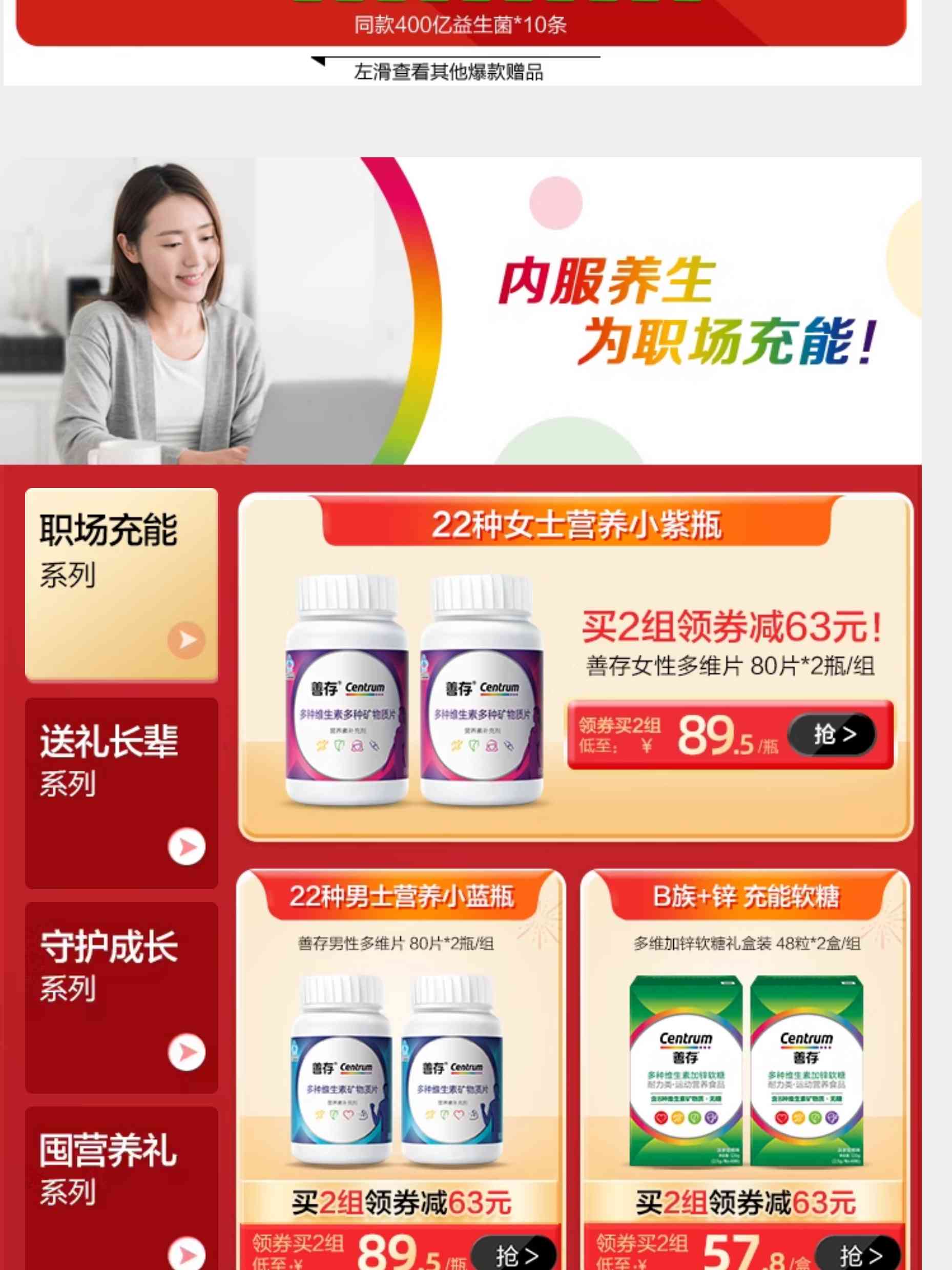
Task: Select the 职场充能 series tab
Action: (121, 584)
